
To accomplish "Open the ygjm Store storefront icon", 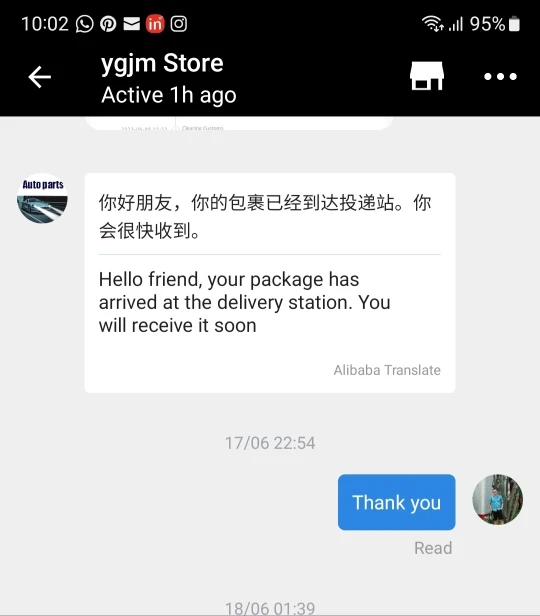I will tap(427, 76).
